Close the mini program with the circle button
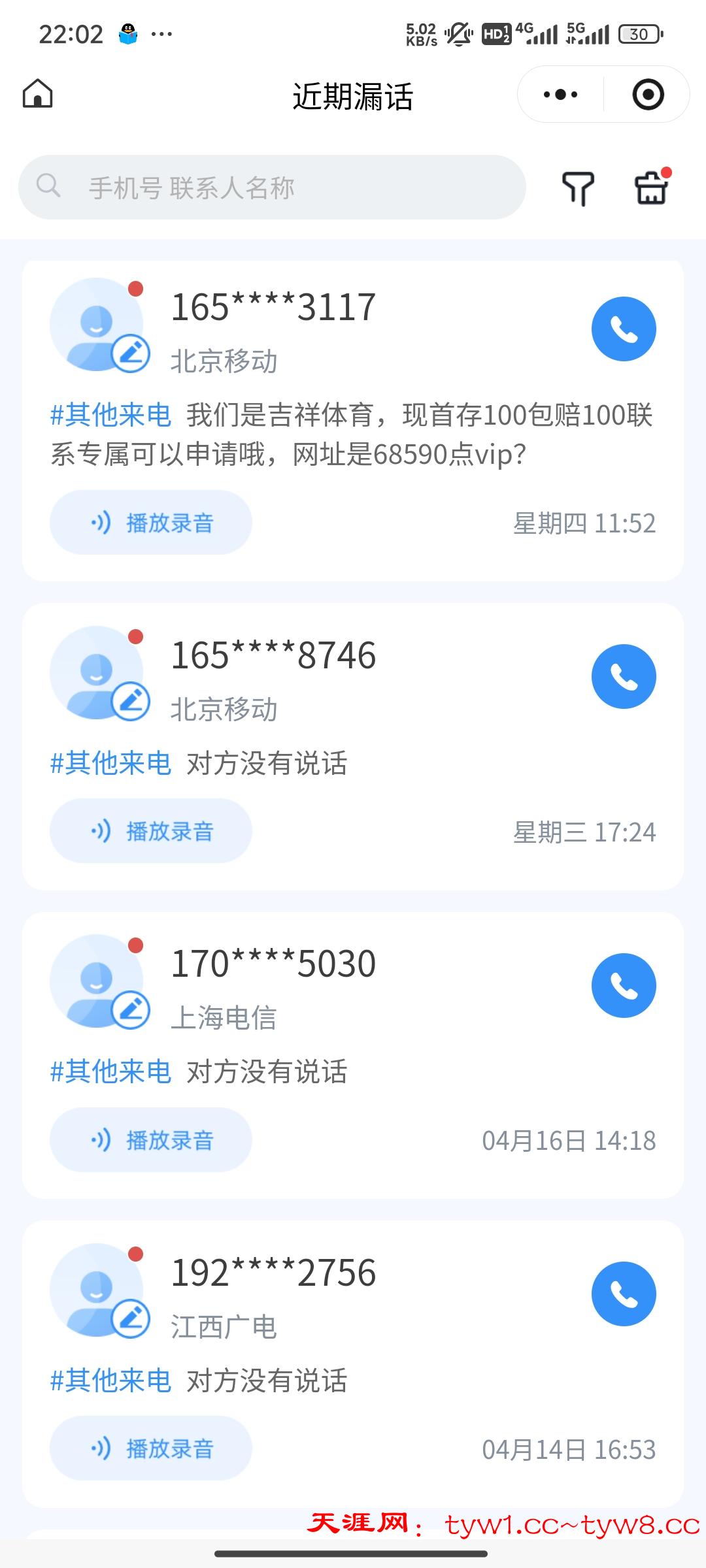The image size is (706, 1568). click(648, 95)
